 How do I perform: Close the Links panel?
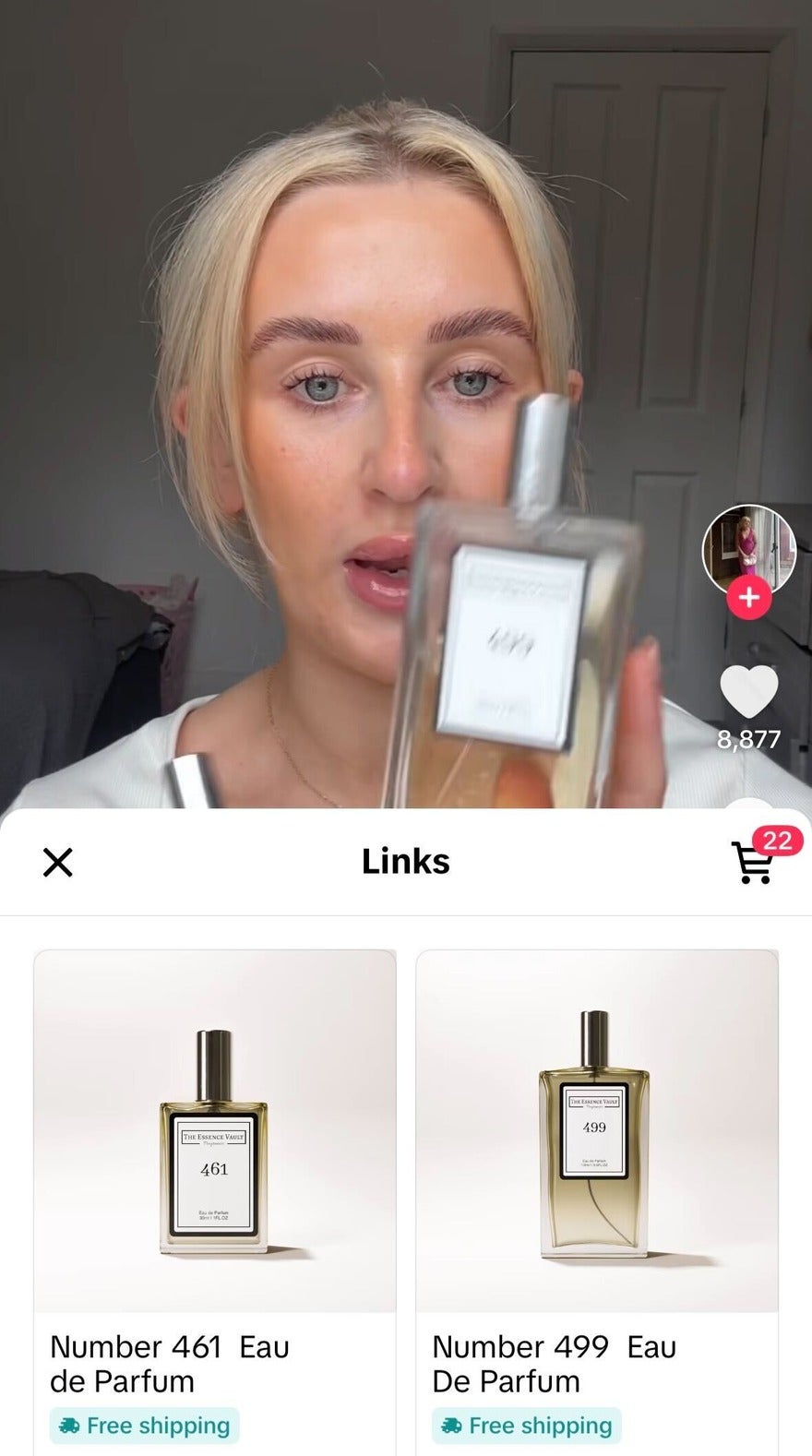point(59,864)
